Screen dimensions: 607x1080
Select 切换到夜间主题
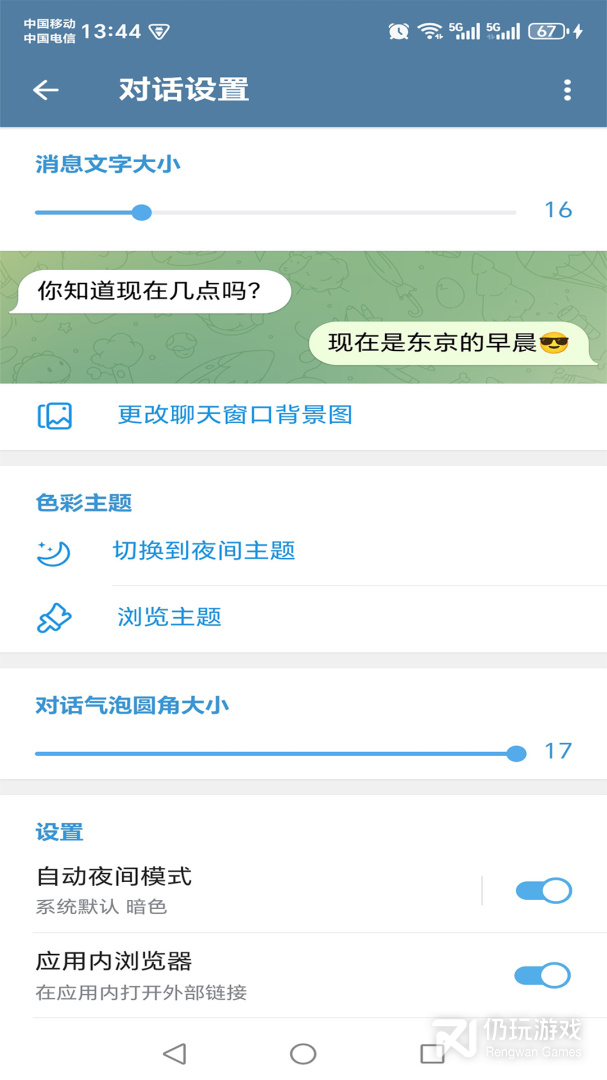204,551
